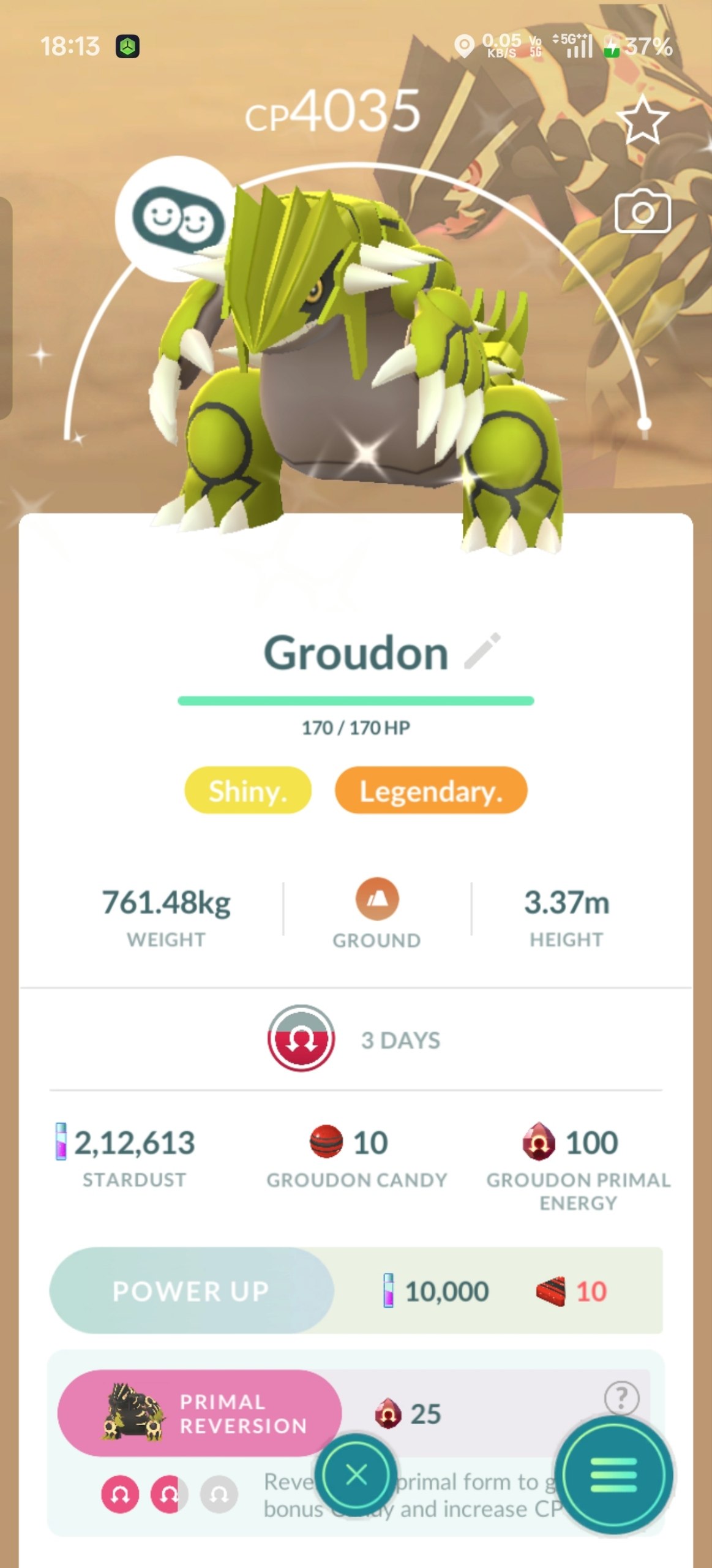Open the AR camera snapshot mode

(x=642, y=213)
